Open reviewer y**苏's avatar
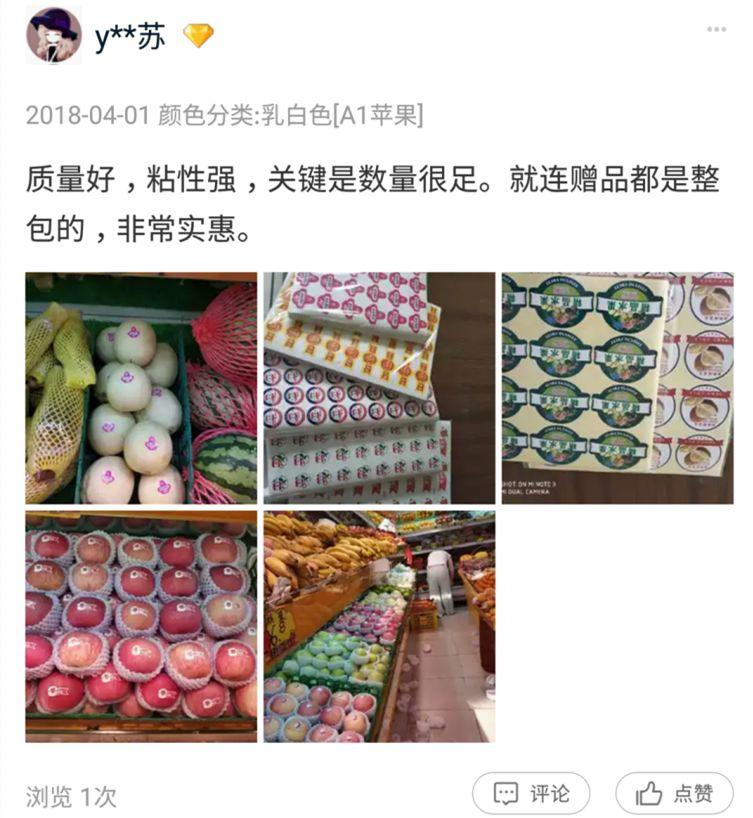The image size is (753, 818). 53,35
